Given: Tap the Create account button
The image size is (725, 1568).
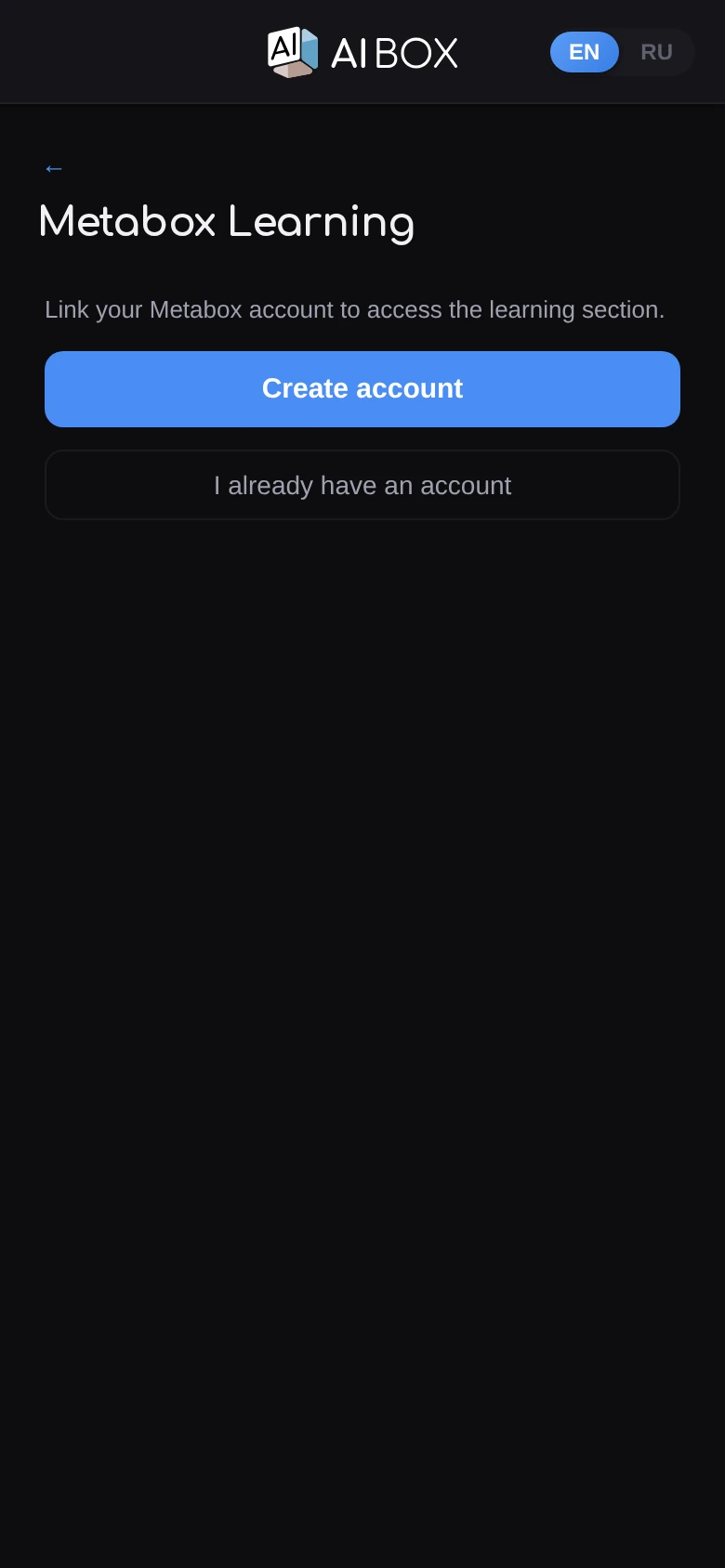Looking at the screenshot, I should click(x=362, y=389).
